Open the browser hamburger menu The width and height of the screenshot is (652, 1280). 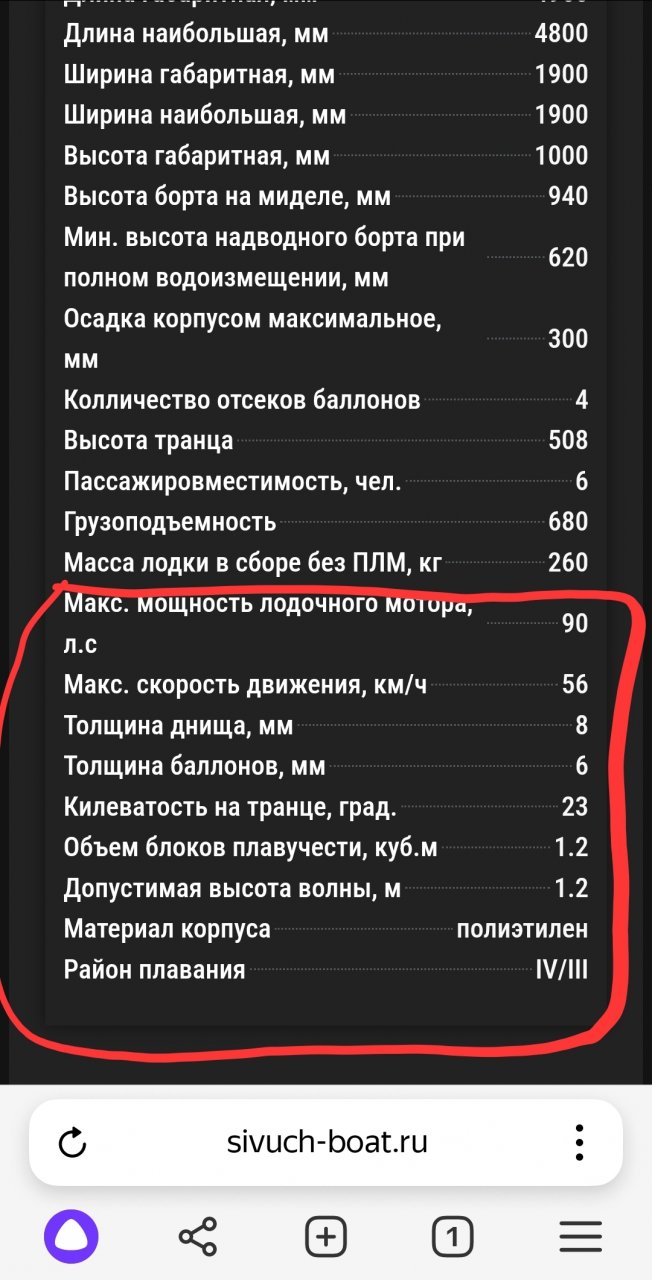click(580, 1237)
